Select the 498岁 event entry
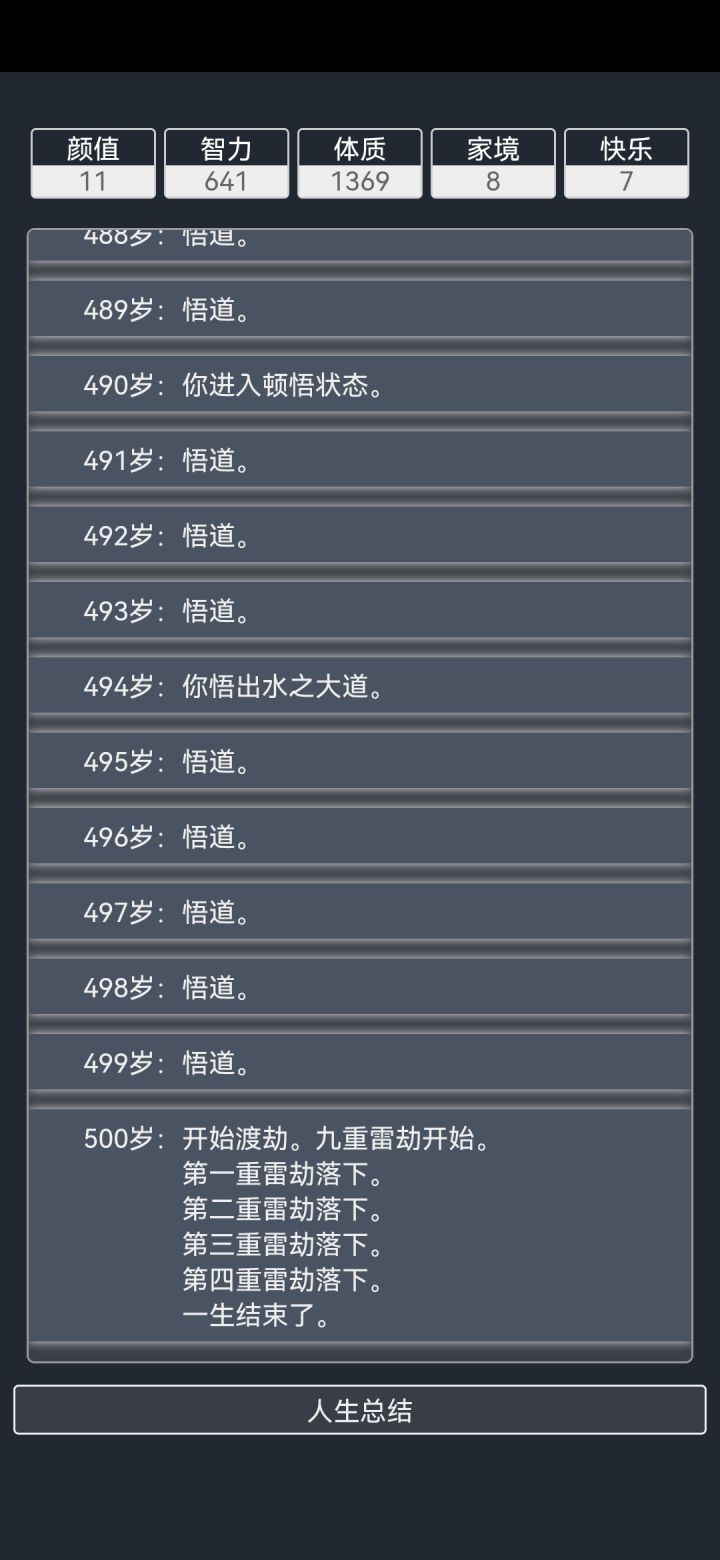The height and width of the screenshot is (1560, 720). pyautogui.click(x=360, y=987)
